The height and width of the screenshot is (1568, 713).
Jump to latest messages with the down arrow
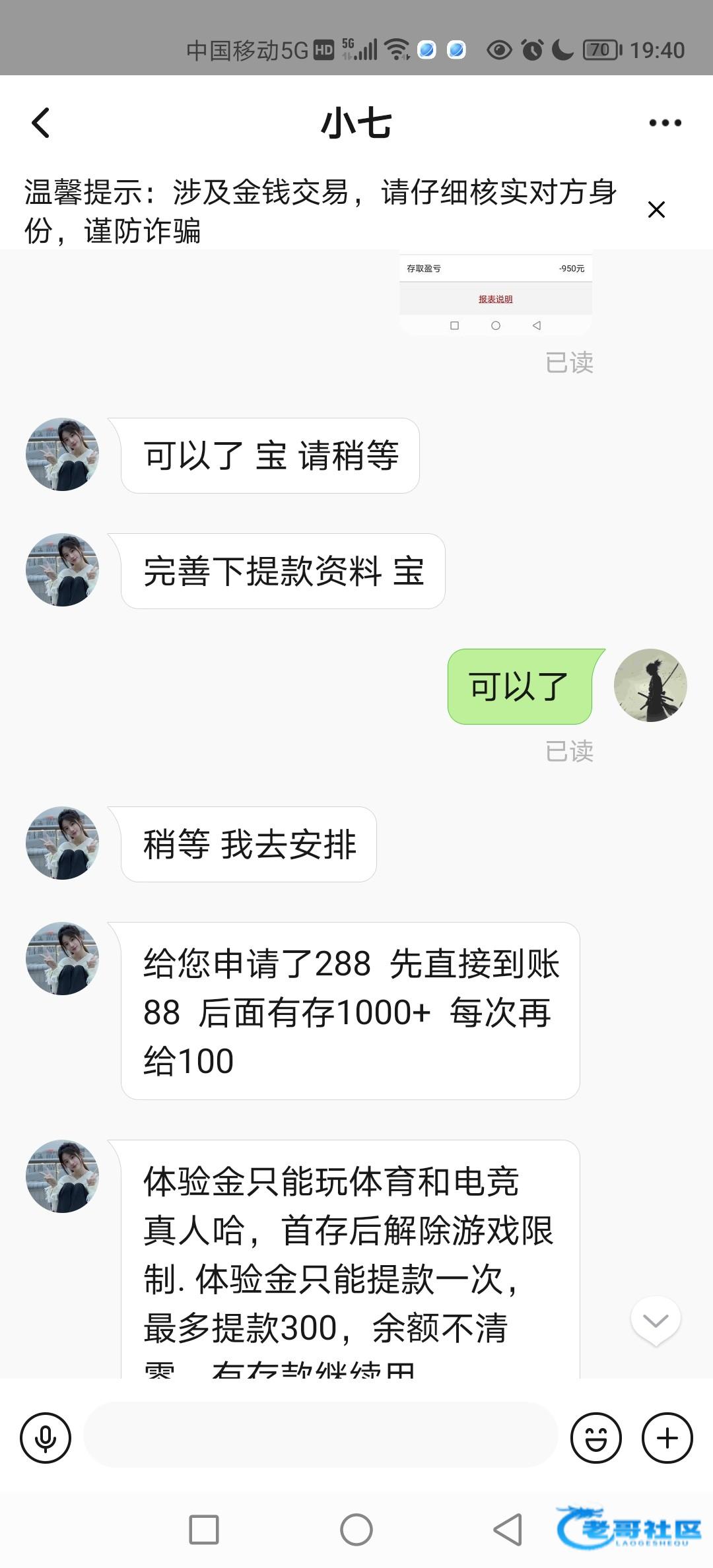click(656, 1321)
